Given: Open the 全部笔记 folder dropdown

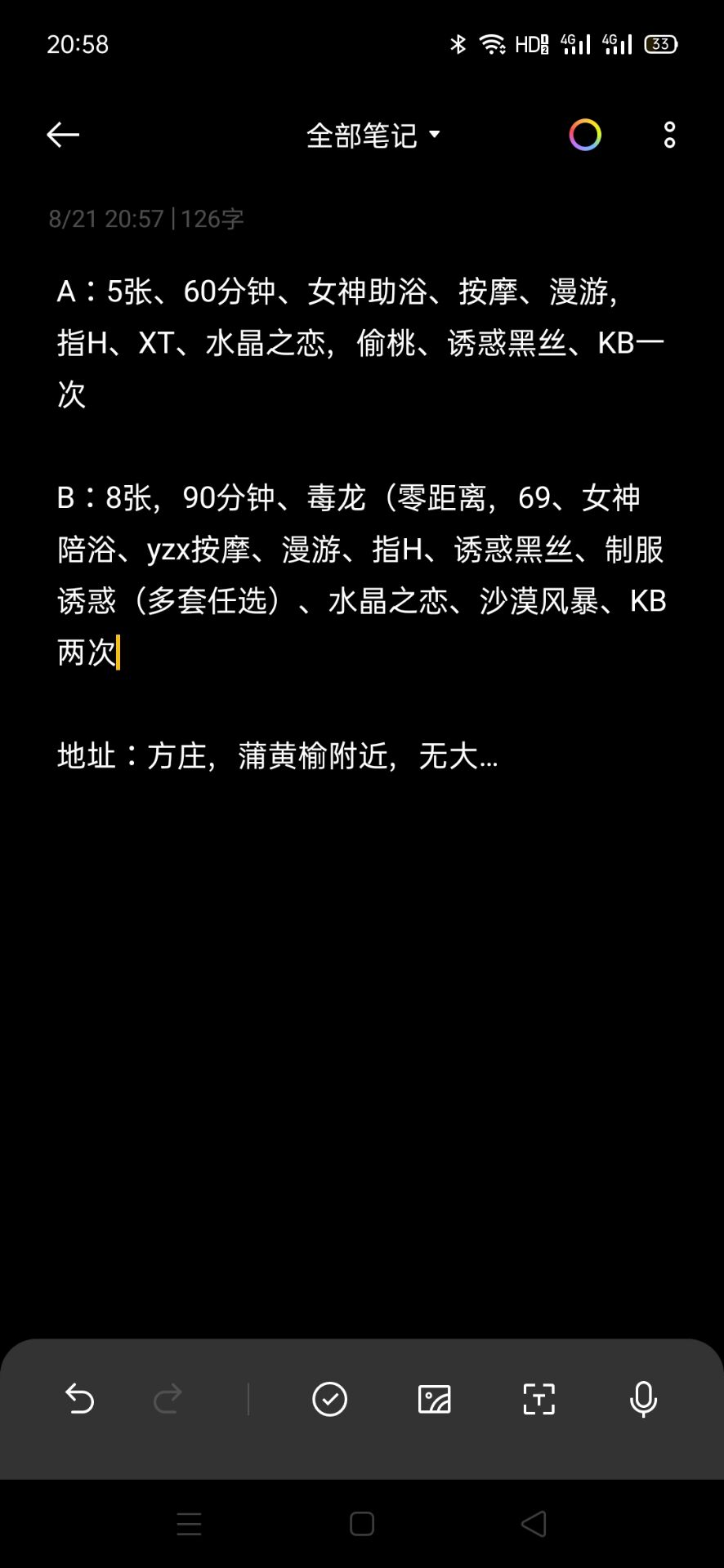Looking at the screenshot, I should pos(373,136).
